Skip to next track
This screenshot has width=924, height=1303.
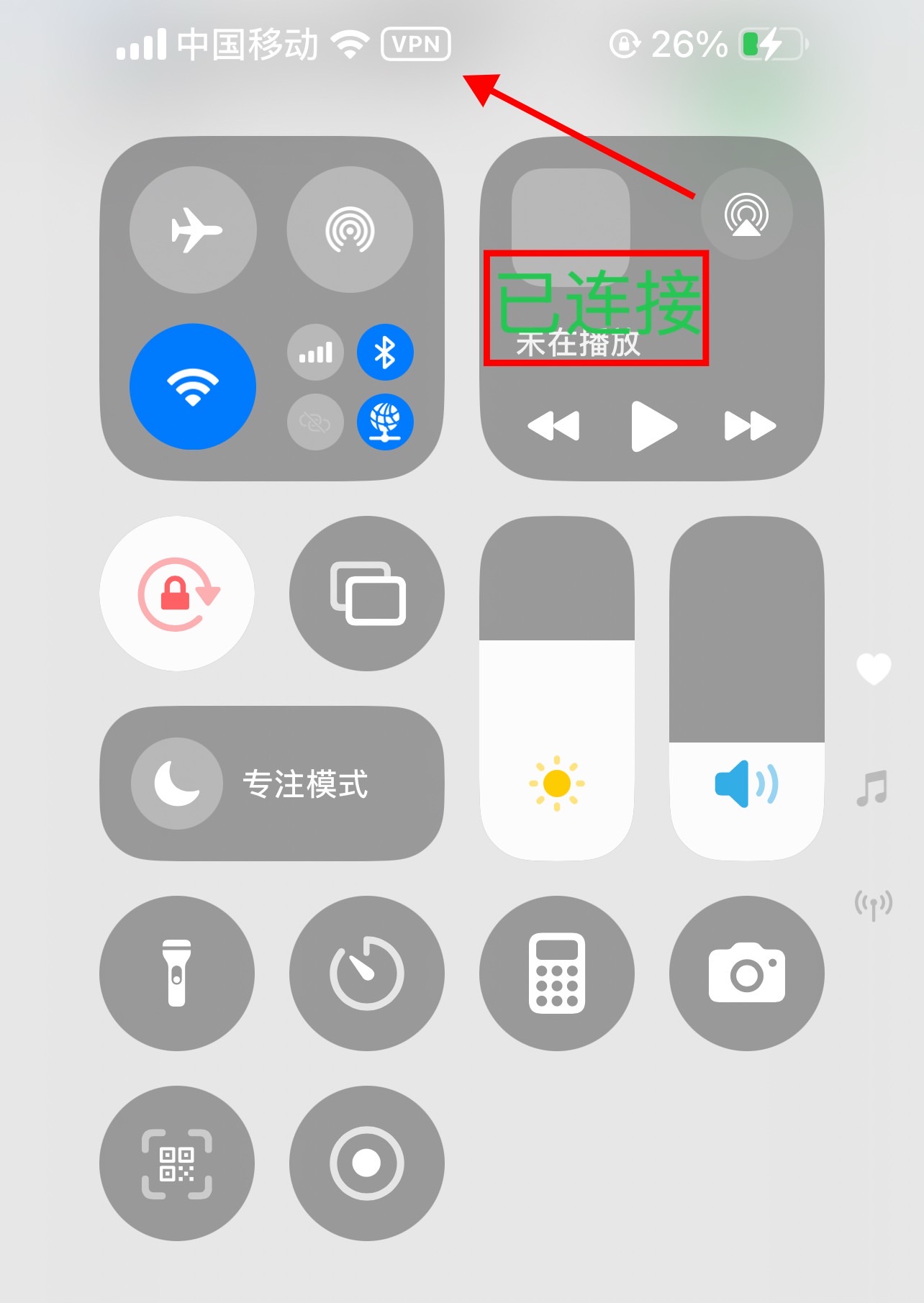pyautogui.click(x=749, y=426)
